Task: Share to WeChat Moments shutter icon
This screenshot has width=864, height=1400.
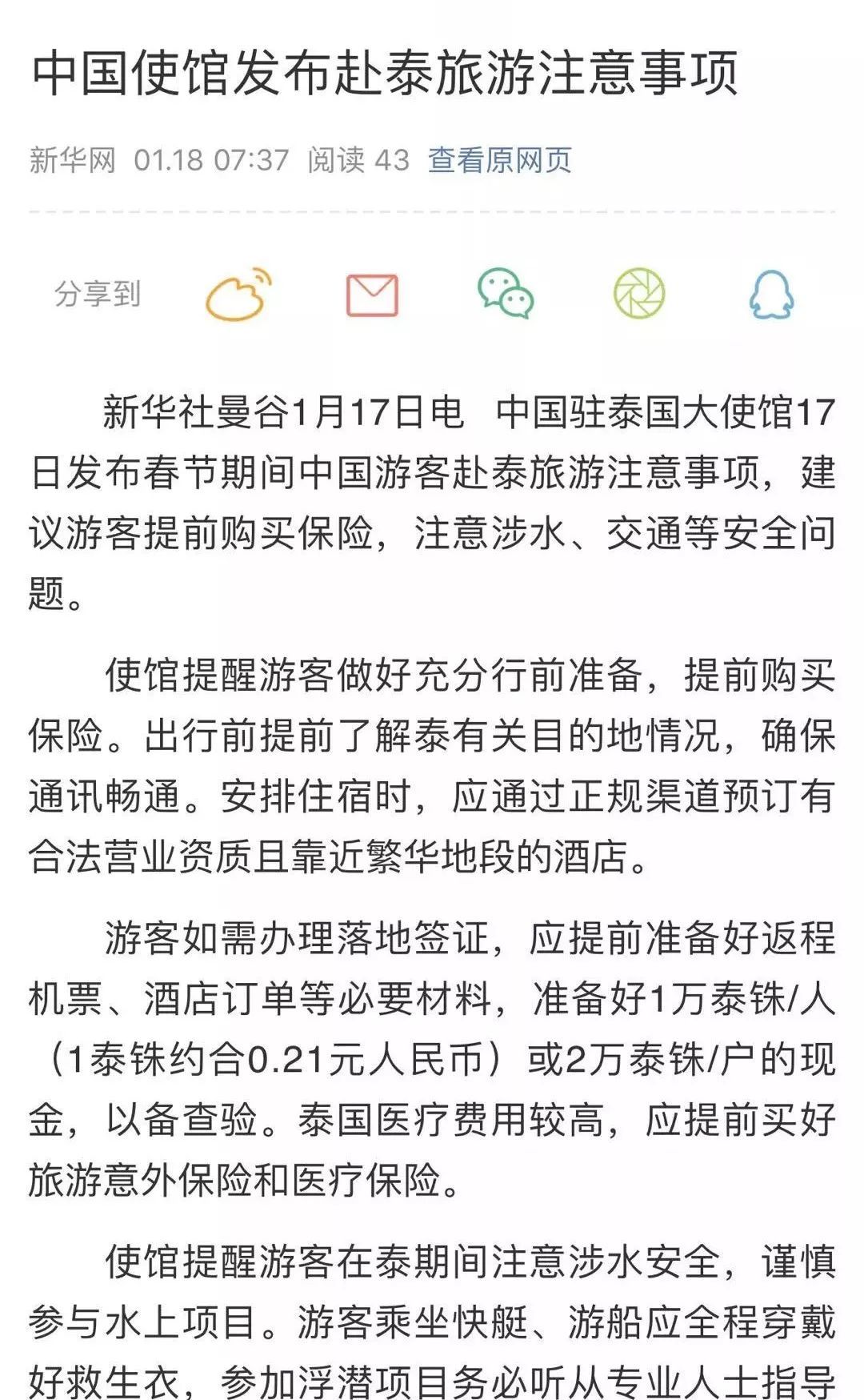Action: (x=638, y=294)
